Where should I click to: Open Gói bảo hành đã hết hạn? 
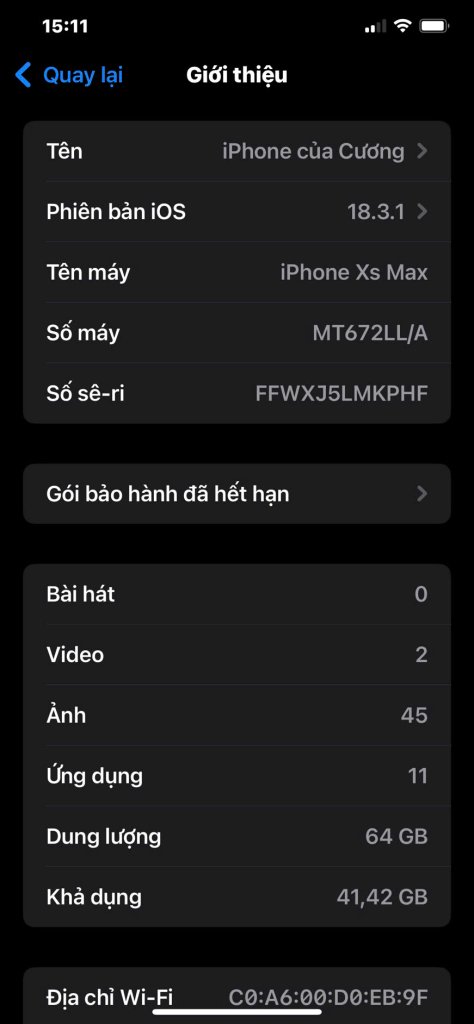click(237, 494)
